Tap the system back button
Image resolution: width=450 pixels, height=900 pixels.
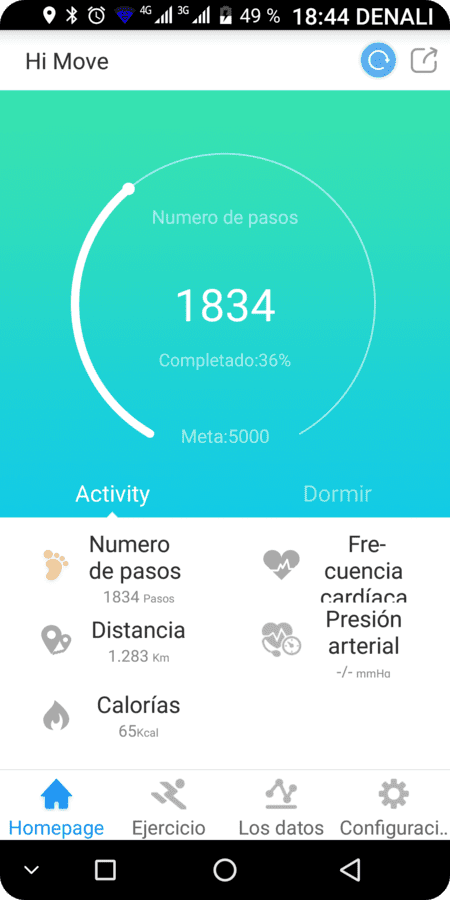point(350,870)
